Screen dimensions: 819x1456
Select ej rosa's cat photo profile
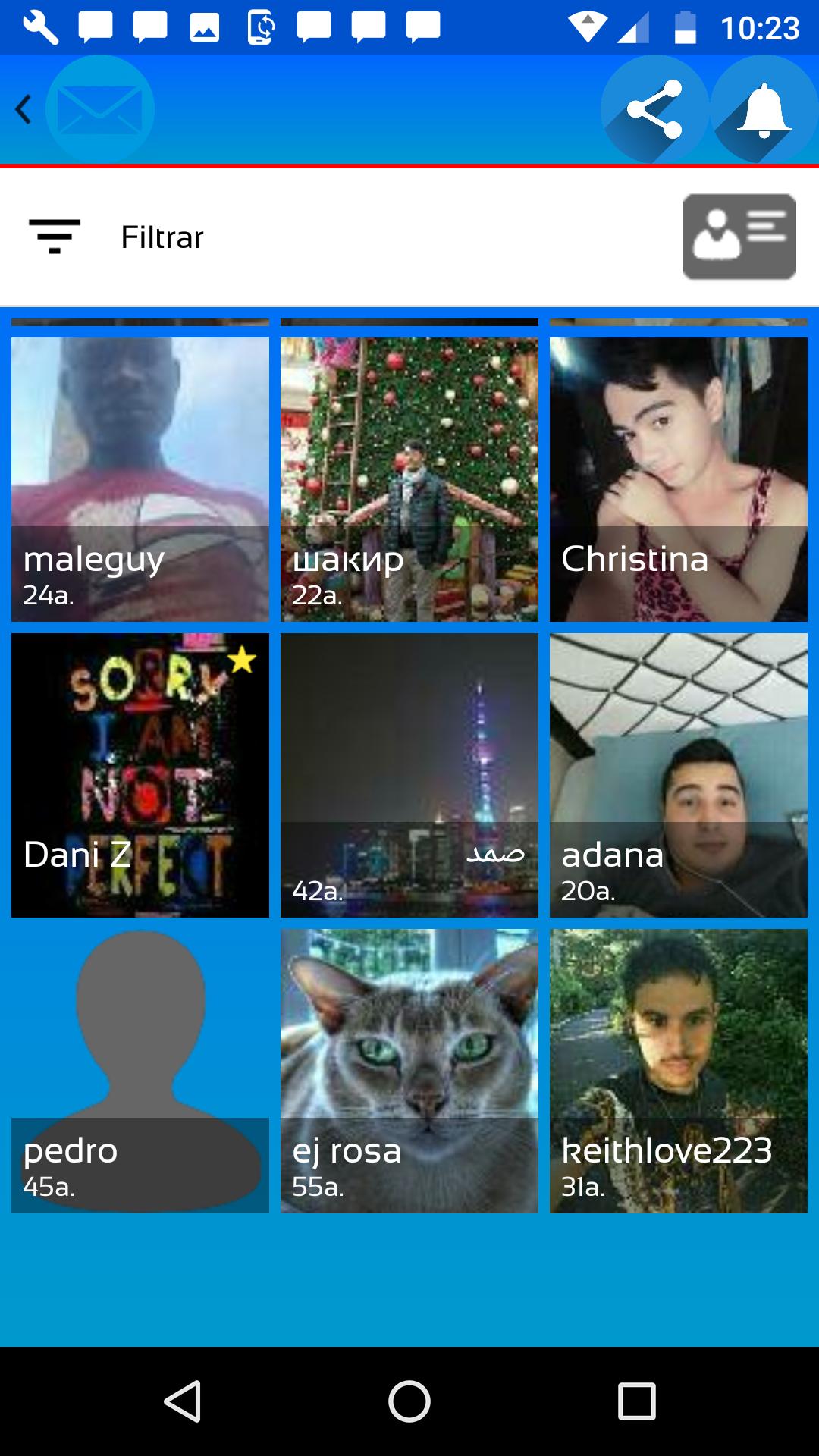coord(409,1071)
